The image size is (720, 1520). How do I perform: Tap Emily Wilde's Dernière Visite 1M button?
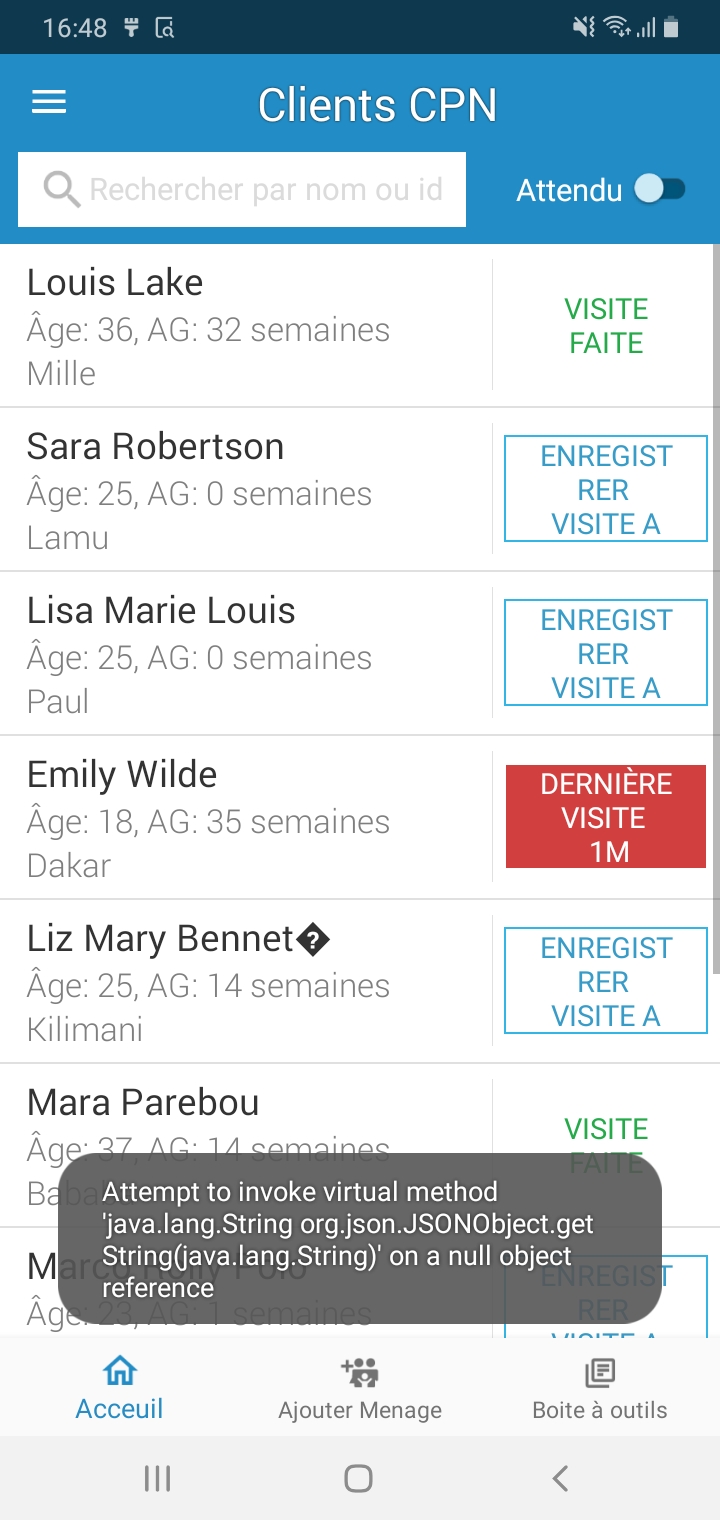tap(606, 817)
